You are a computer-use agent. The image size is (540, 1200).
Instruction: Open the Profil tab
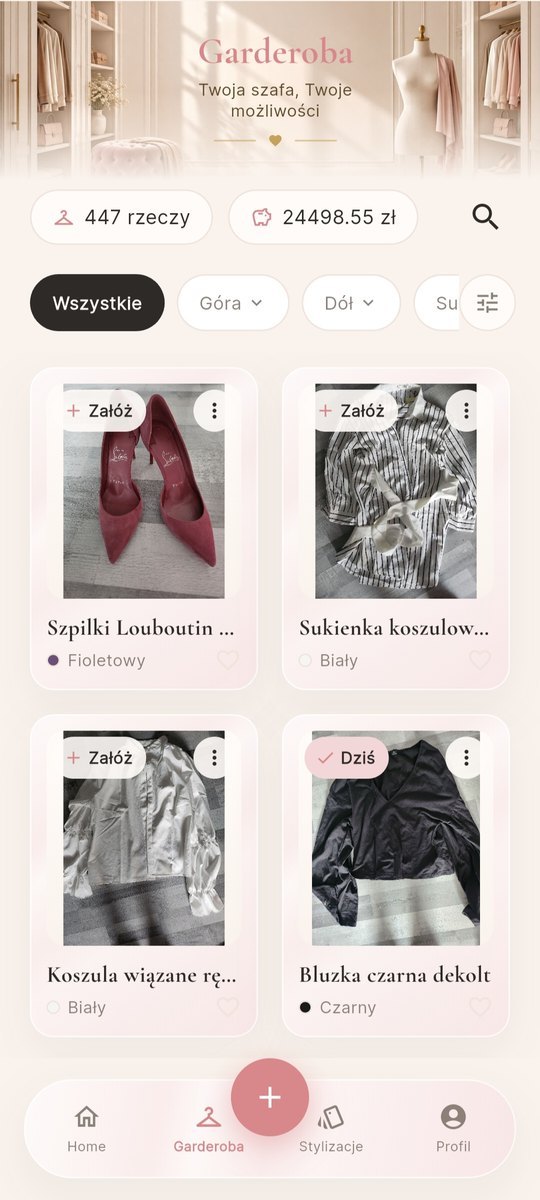pos(453,1130)
